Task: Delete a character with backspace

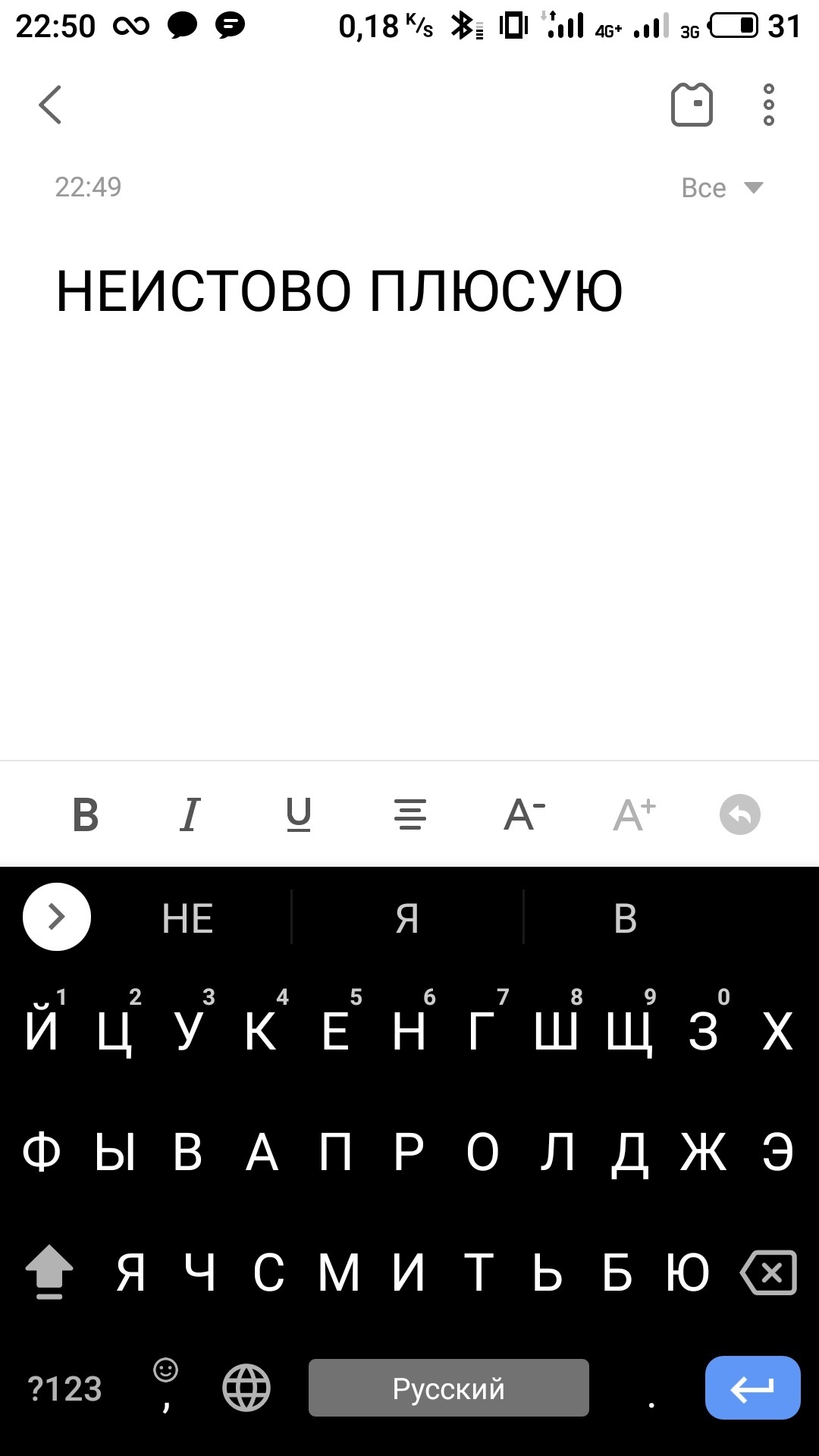Action: click(768, 1272)
